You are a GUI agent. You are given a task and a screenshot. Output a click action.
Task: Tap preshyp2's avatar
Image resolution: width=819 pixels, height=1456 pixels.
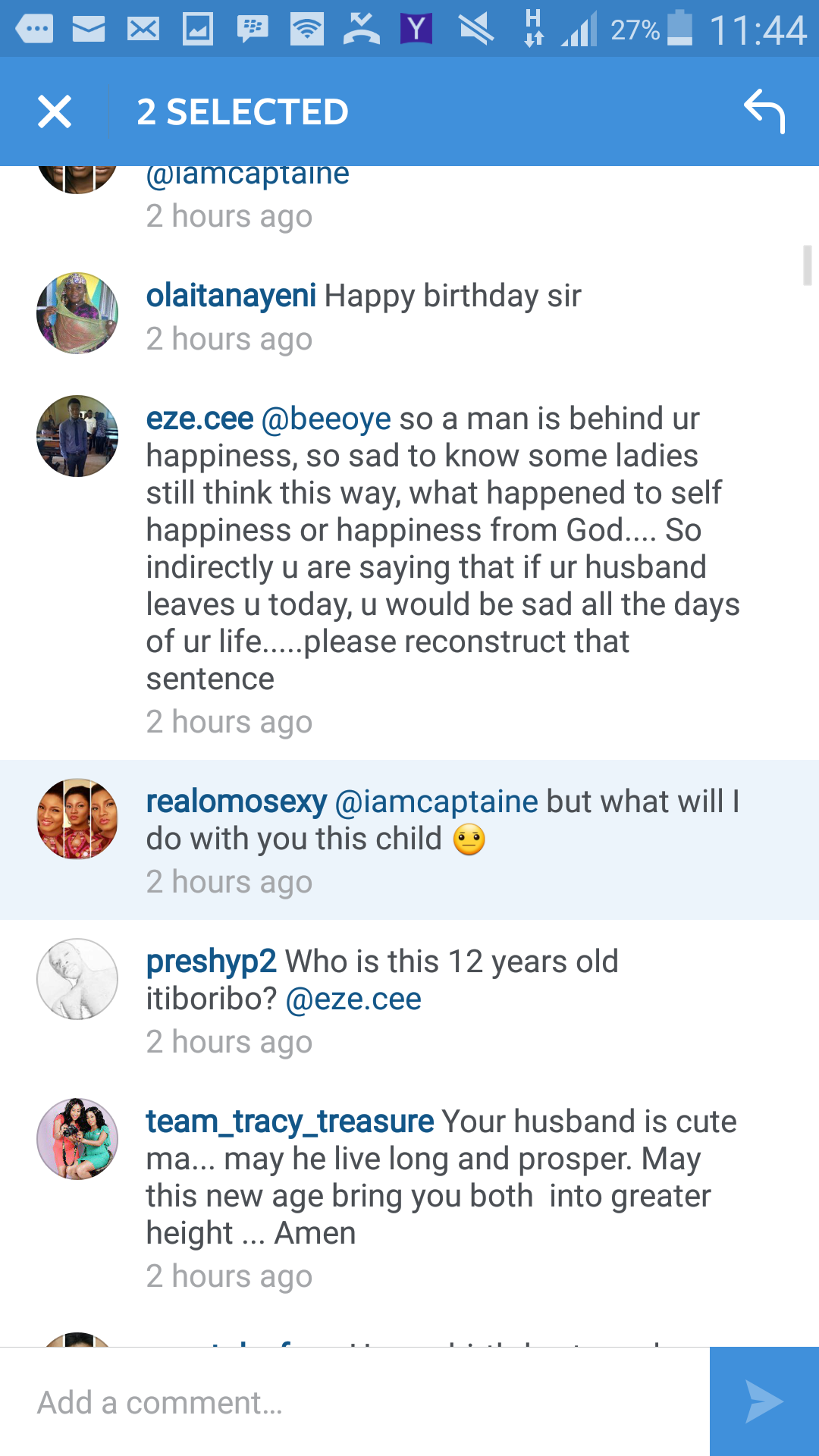[77, 979]
